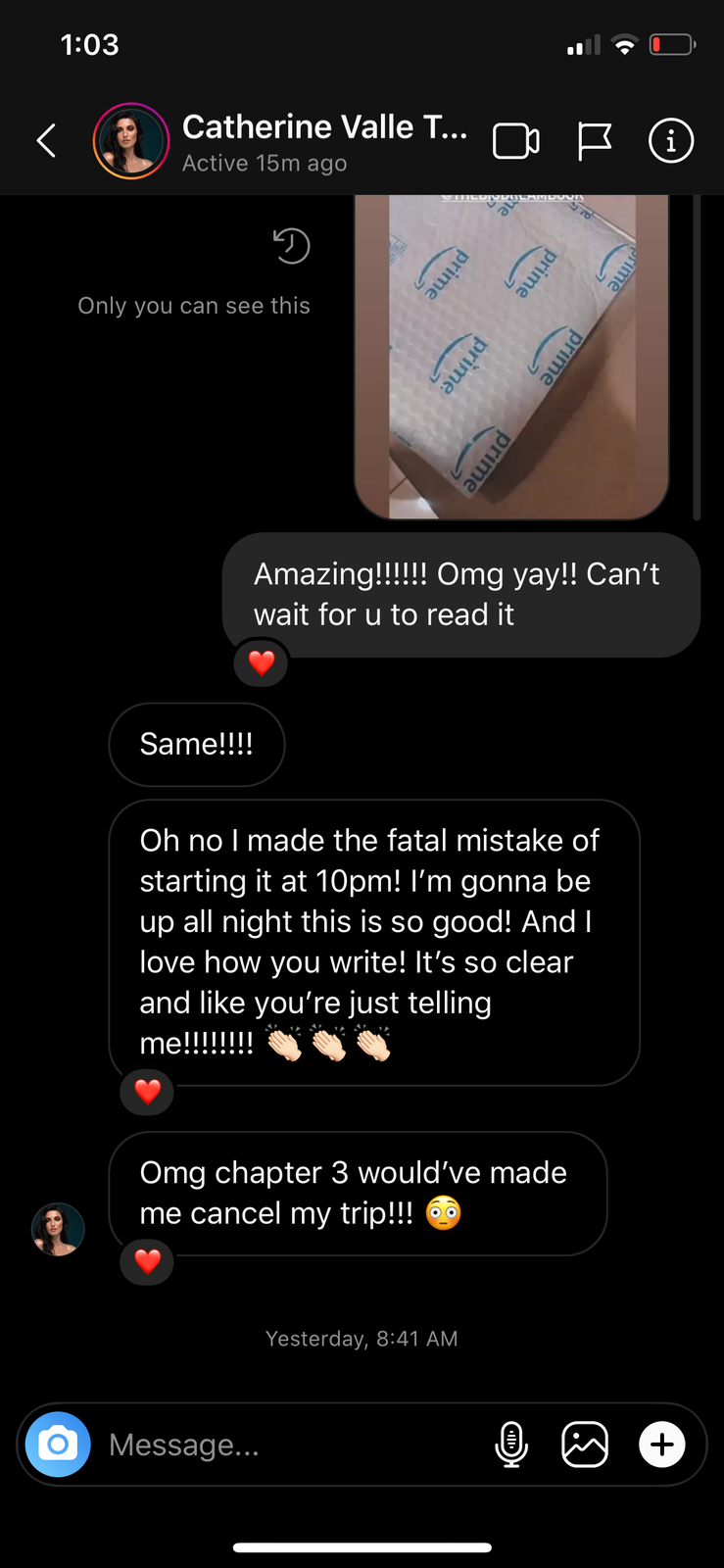Open the camera from message bar

58,1445
